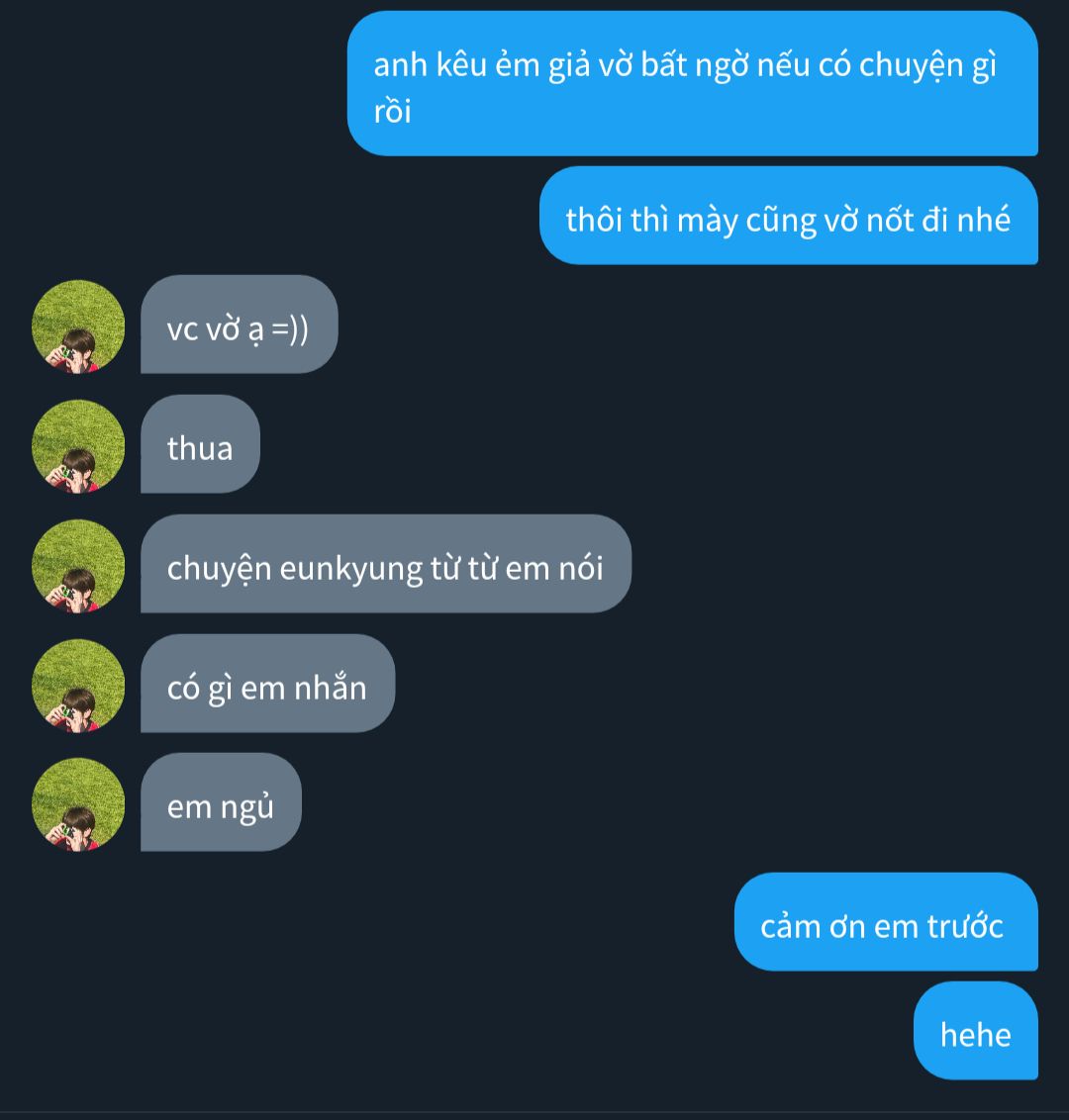
Task: Tap sender's photo beside "em ngủ"
Action: point(78,804)
